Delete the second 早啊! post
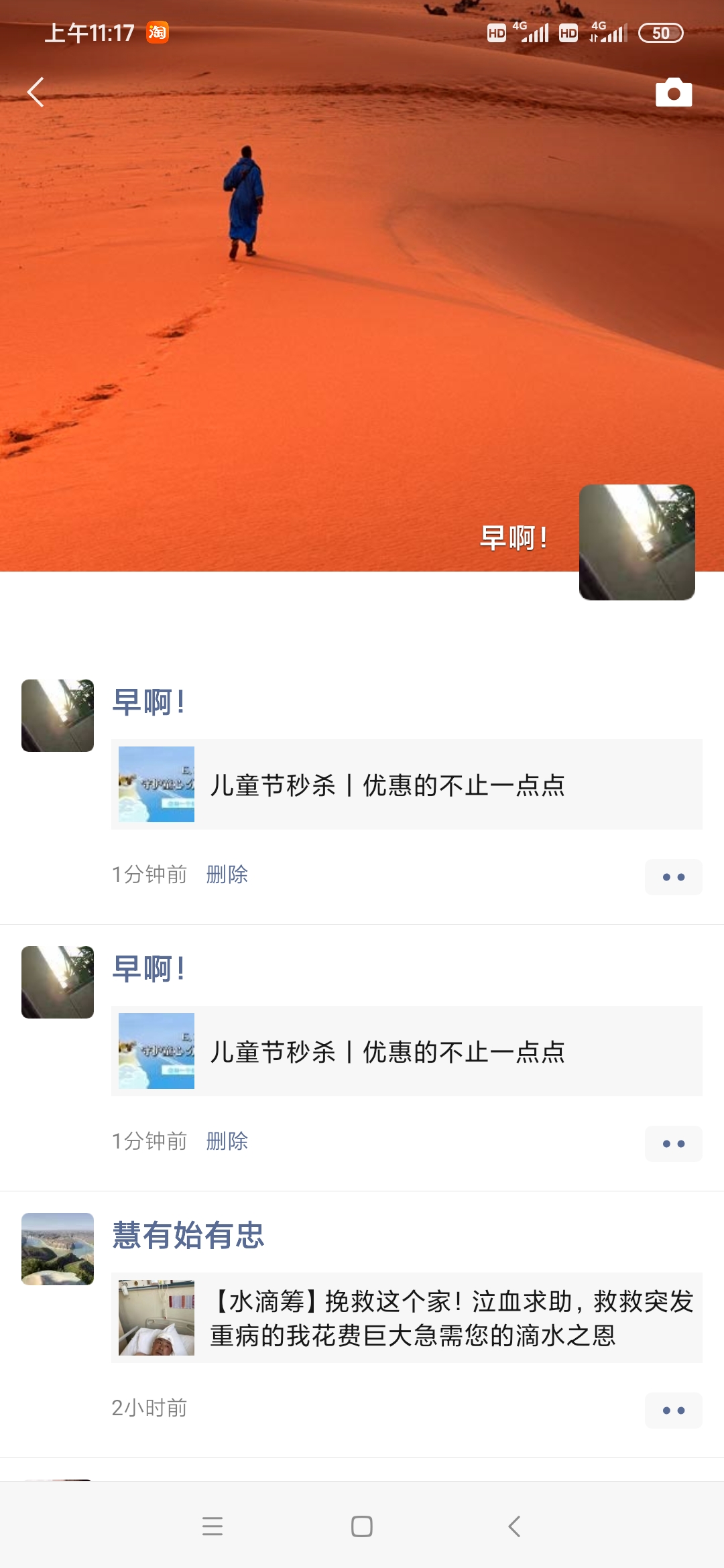The width and height of the screenshot is (724, 1568). (x=227, y=1141)
